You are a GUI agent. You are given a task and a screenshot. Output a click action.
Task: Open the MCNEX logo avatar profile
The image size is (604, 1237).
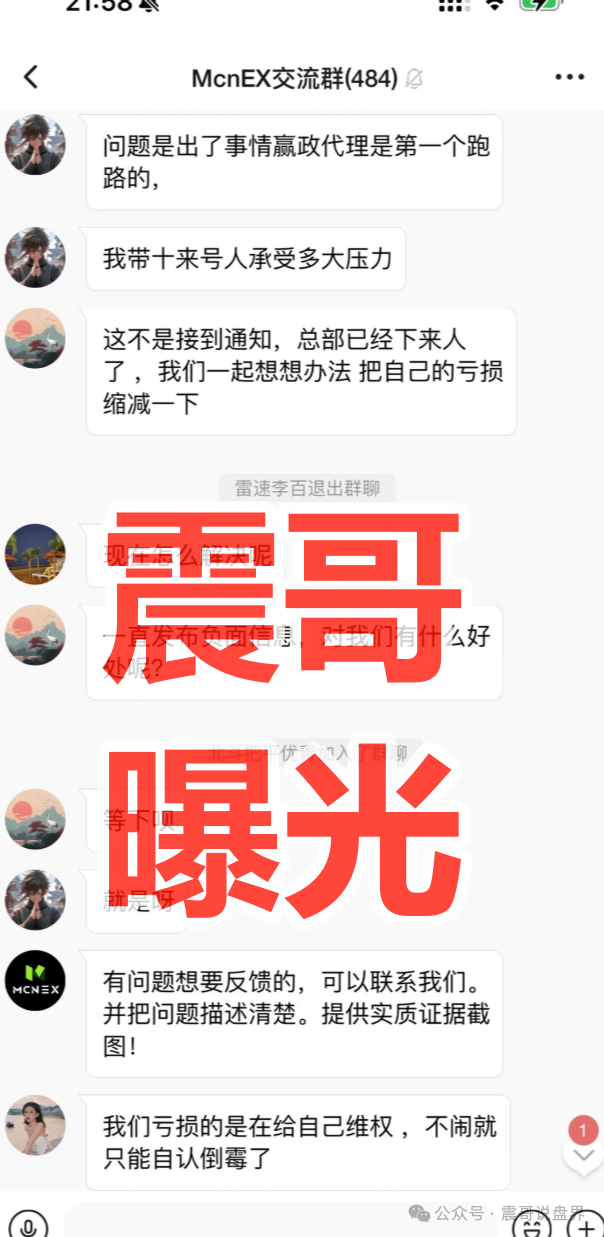[35, 980]
